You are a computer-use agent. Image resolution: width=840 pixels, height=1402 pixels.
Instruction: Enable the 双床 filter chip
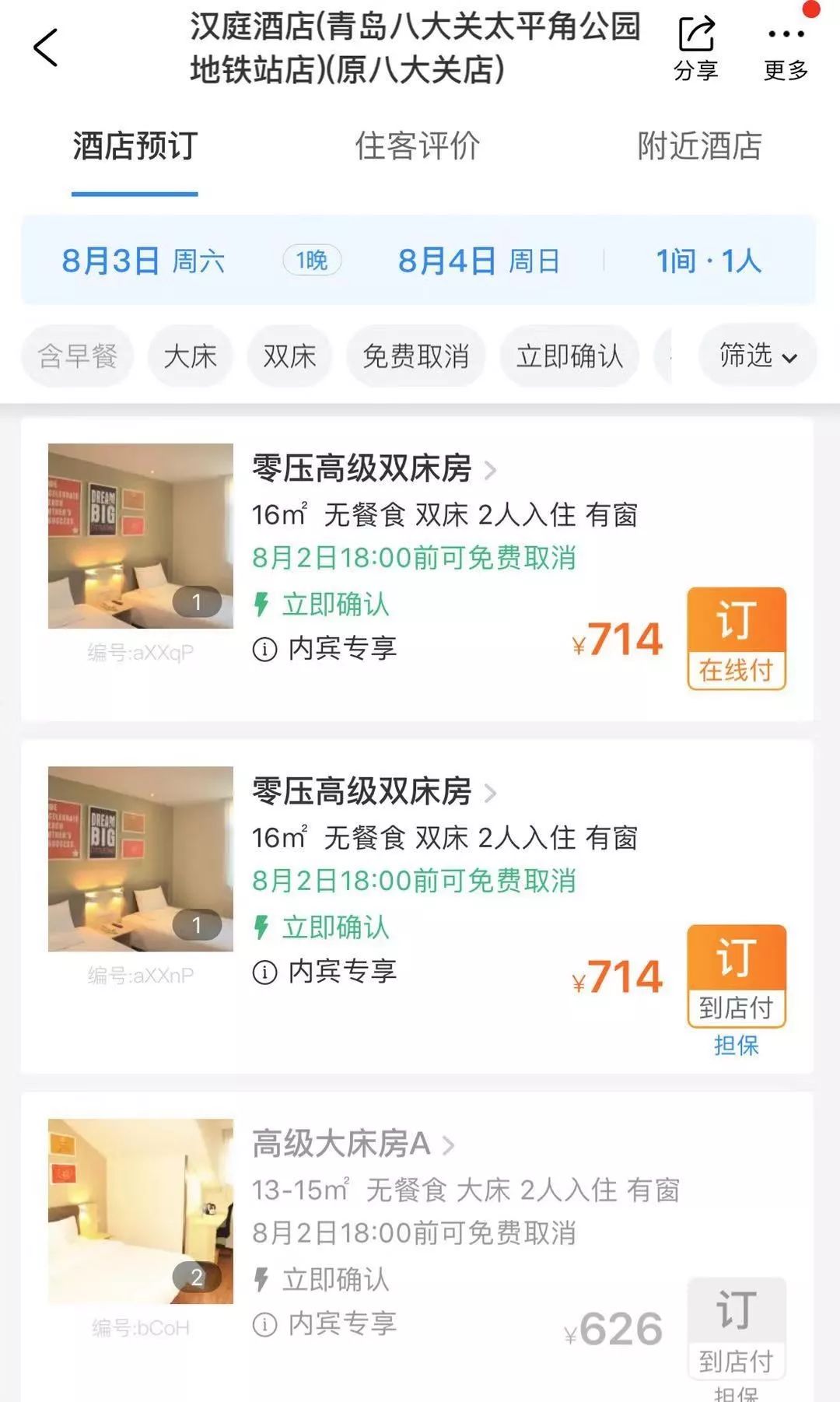coord(289,356)
